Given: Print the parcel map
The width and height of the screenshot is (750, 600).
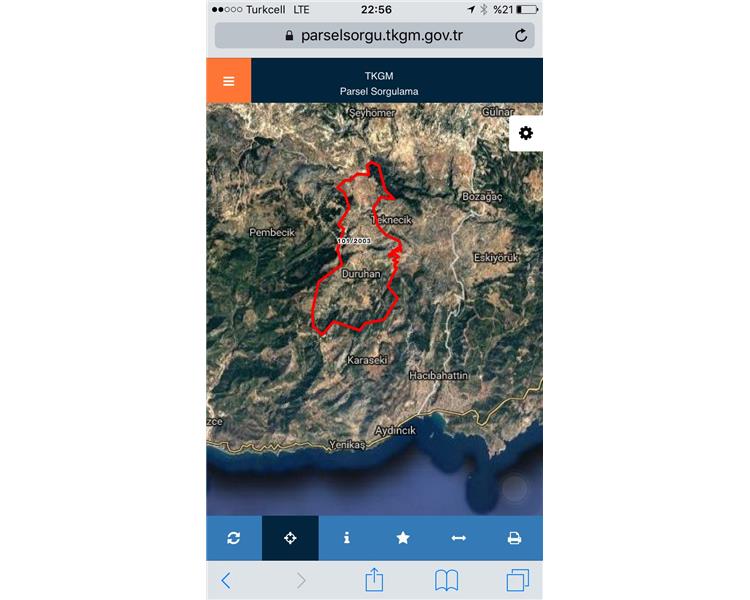Looking at the screenshot, I should pos(514,538).
